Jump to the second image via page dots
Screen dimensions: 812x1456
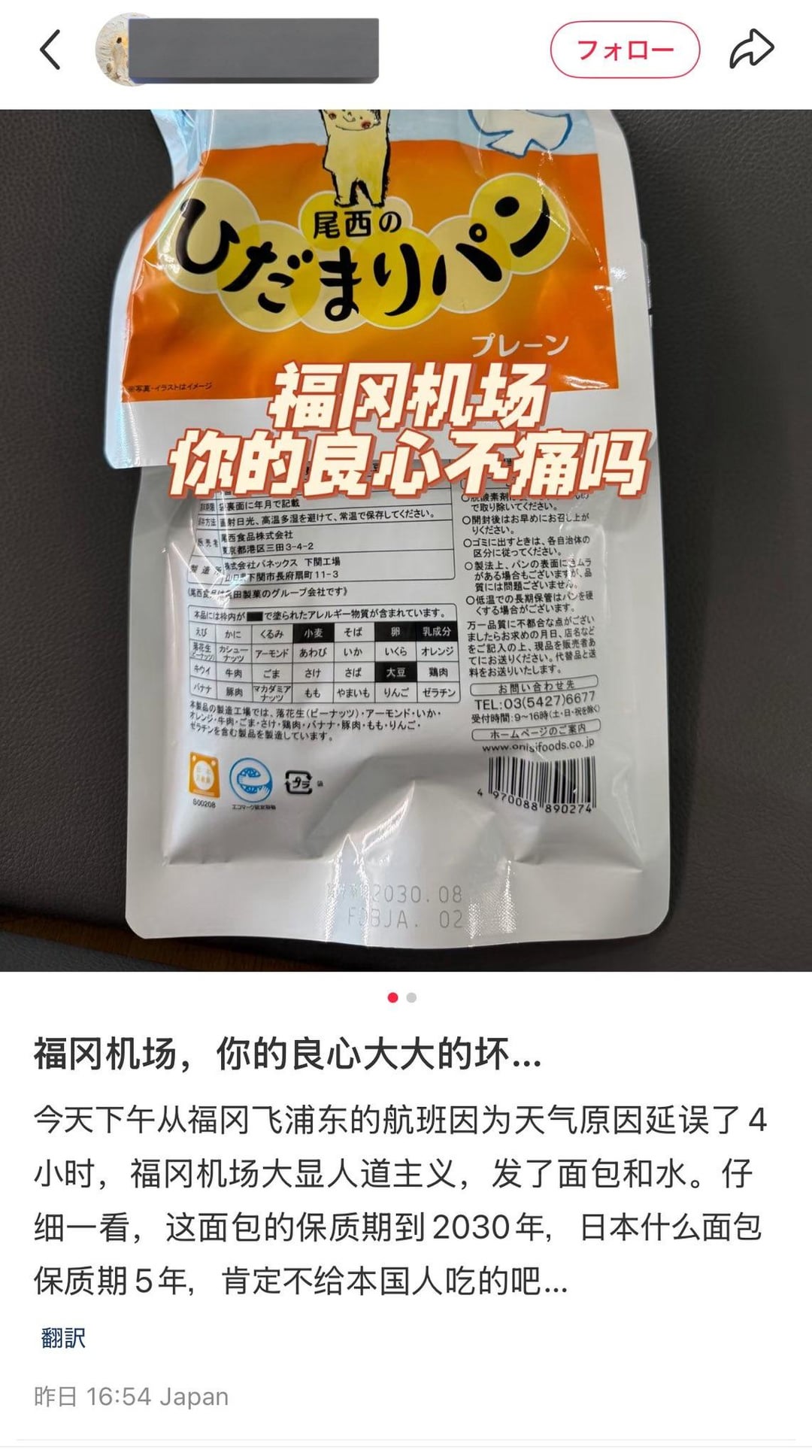click(x=411, y=997)
